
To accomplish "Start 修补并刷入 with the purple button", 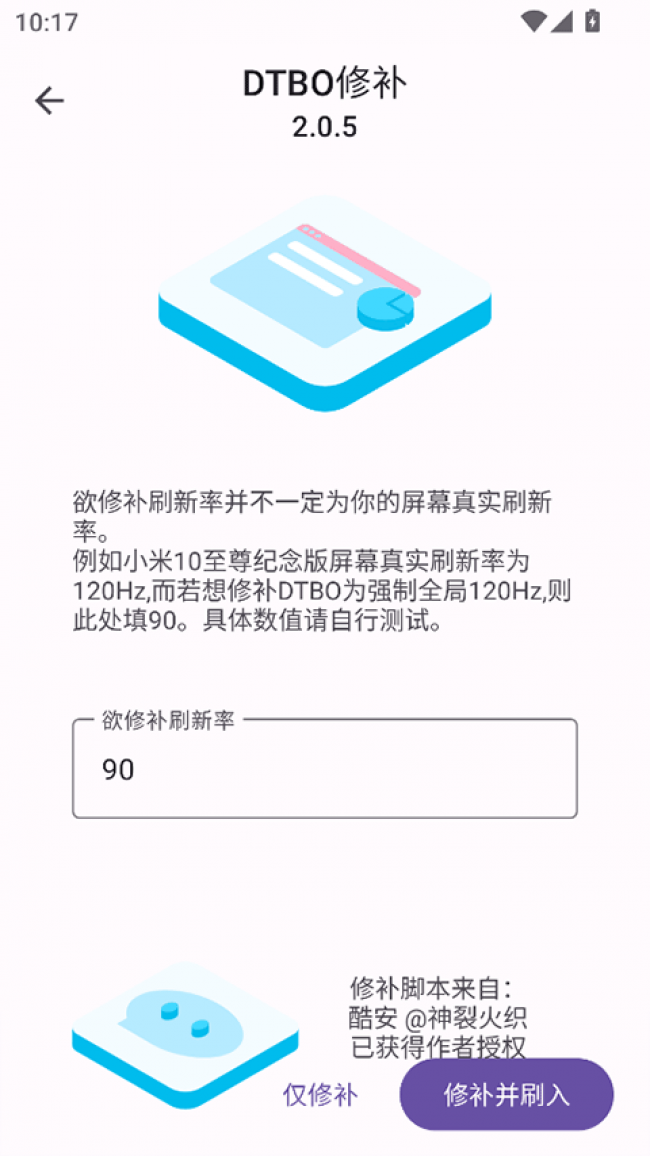I will 506,1095.
